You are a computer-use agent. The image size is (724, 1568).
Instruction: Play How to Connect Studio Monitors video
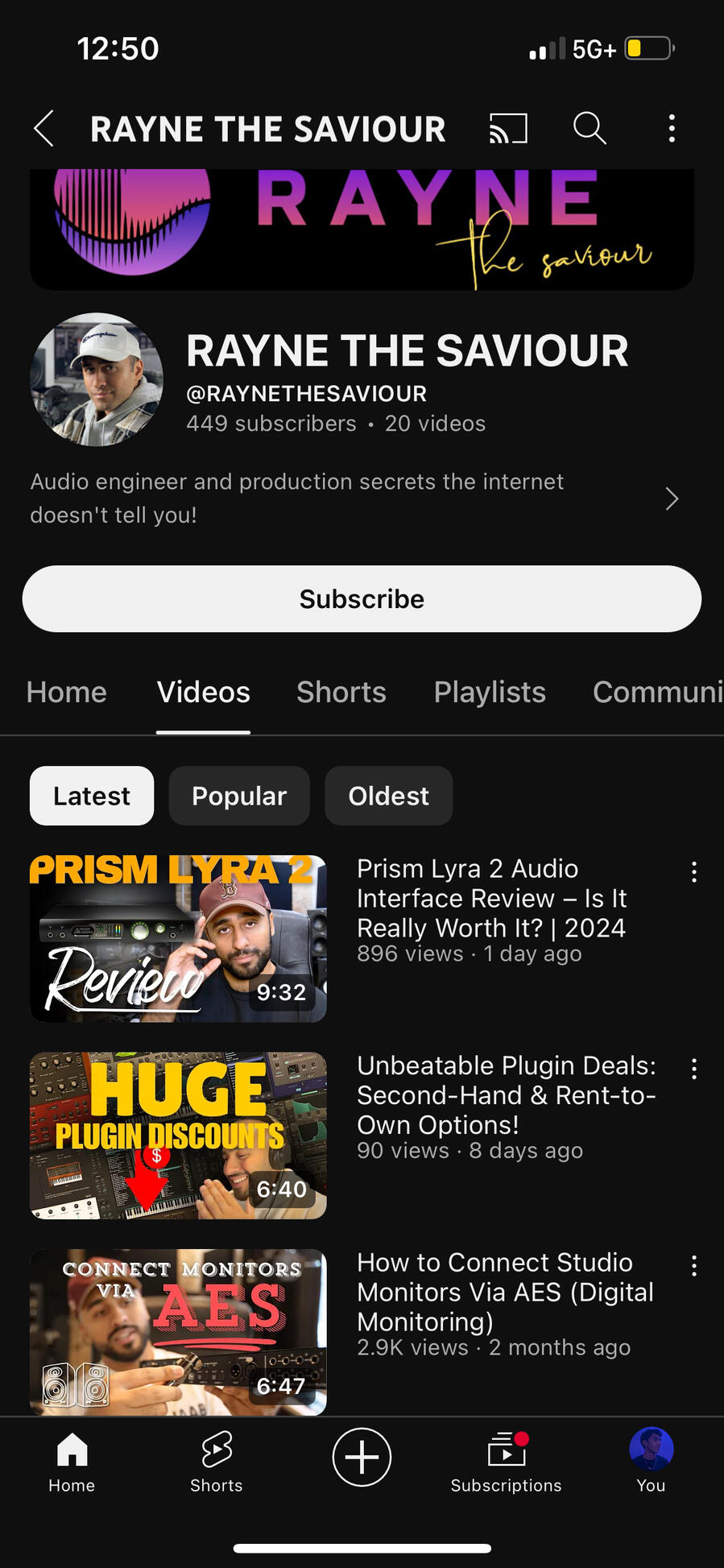[178, 1330]
